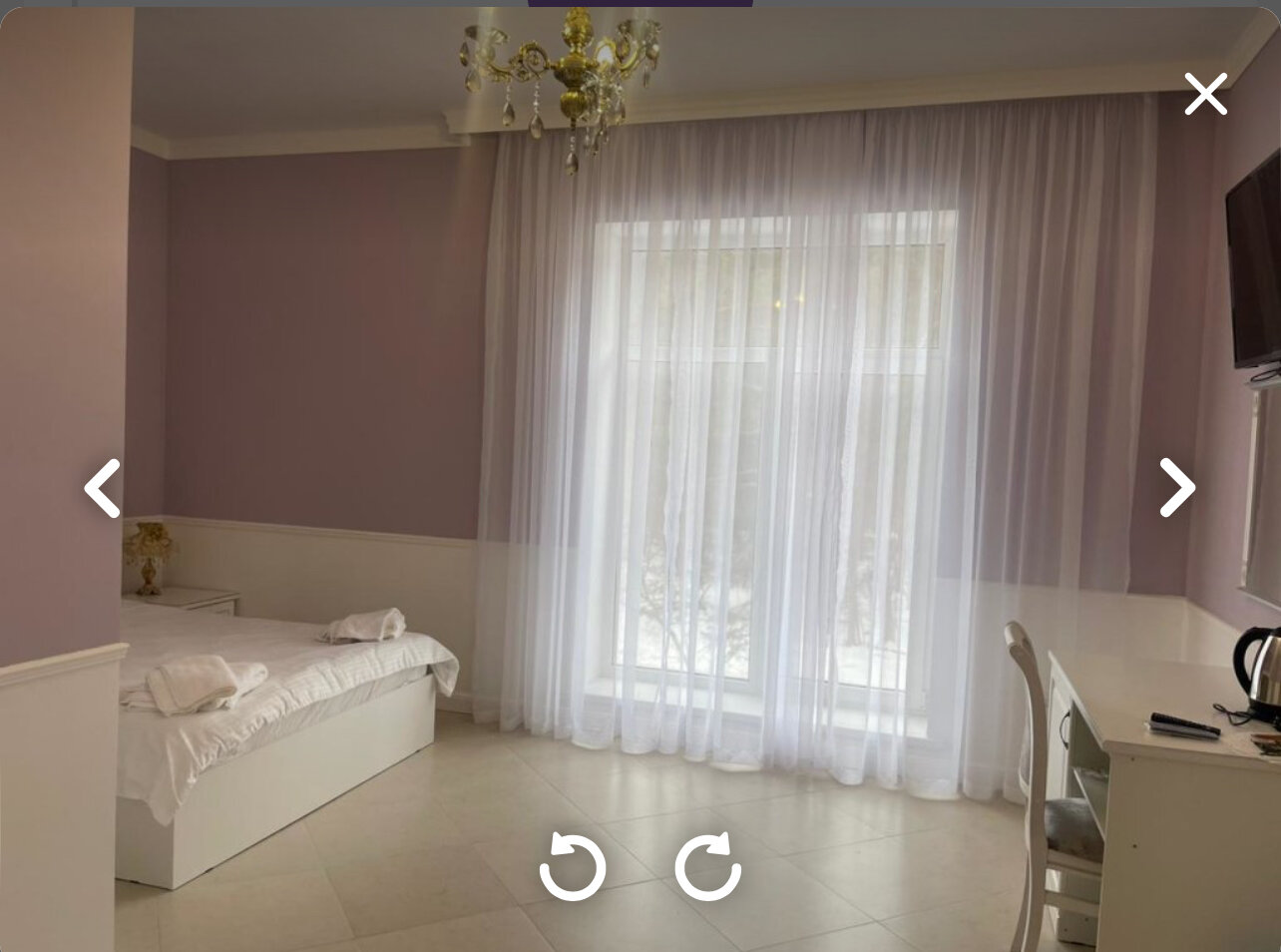Rotate the photo counterclockwise
This screenshot has height=952, width=1281.
coord(573,866)
